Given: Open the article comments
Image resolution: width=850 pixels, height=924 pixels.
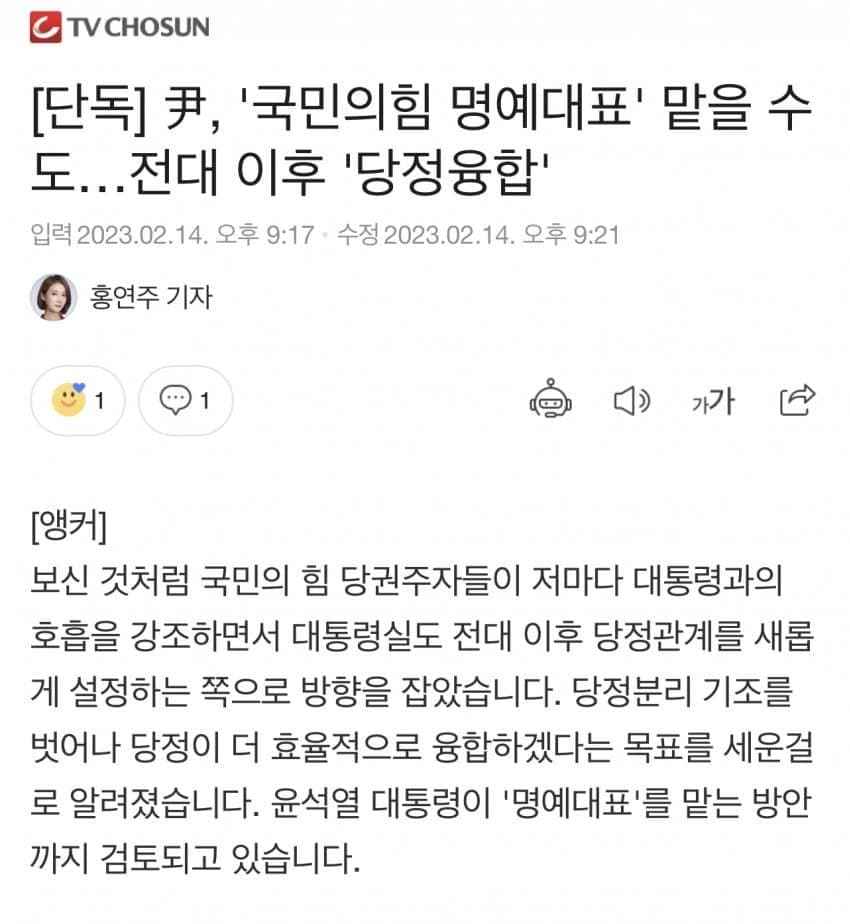Looking at the screenshot, I should (x=185, y=401).
